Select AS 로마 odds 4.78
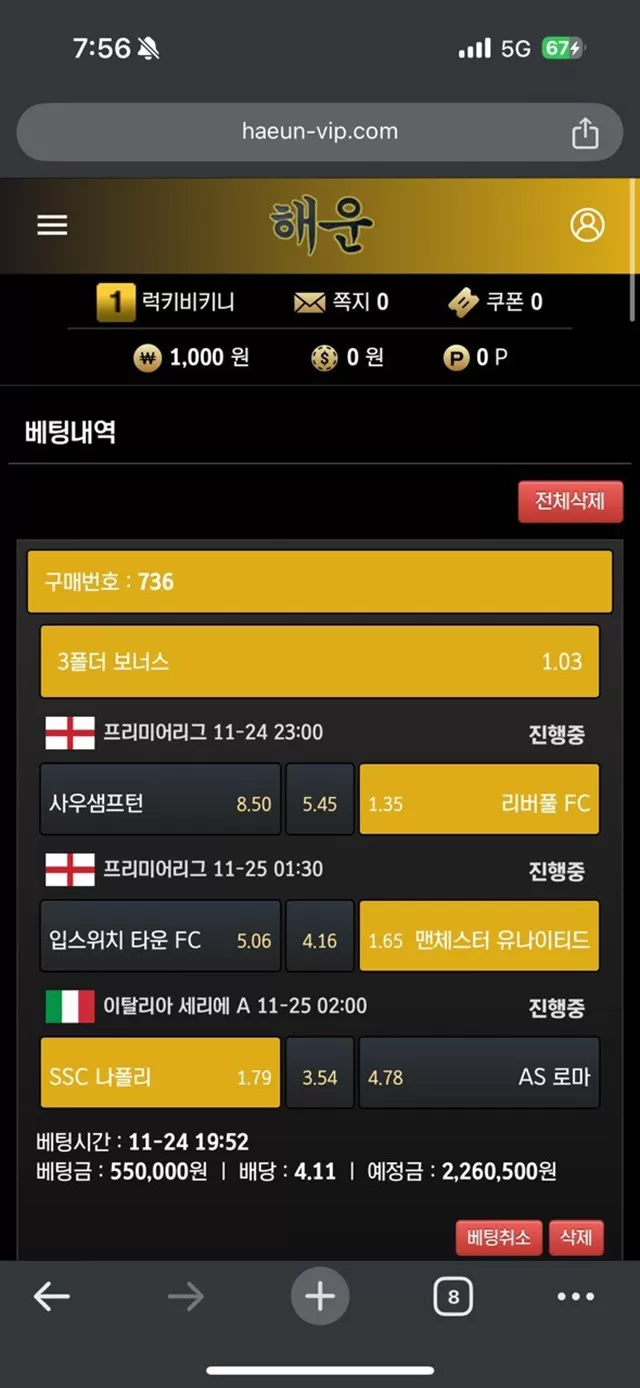 479,1077
